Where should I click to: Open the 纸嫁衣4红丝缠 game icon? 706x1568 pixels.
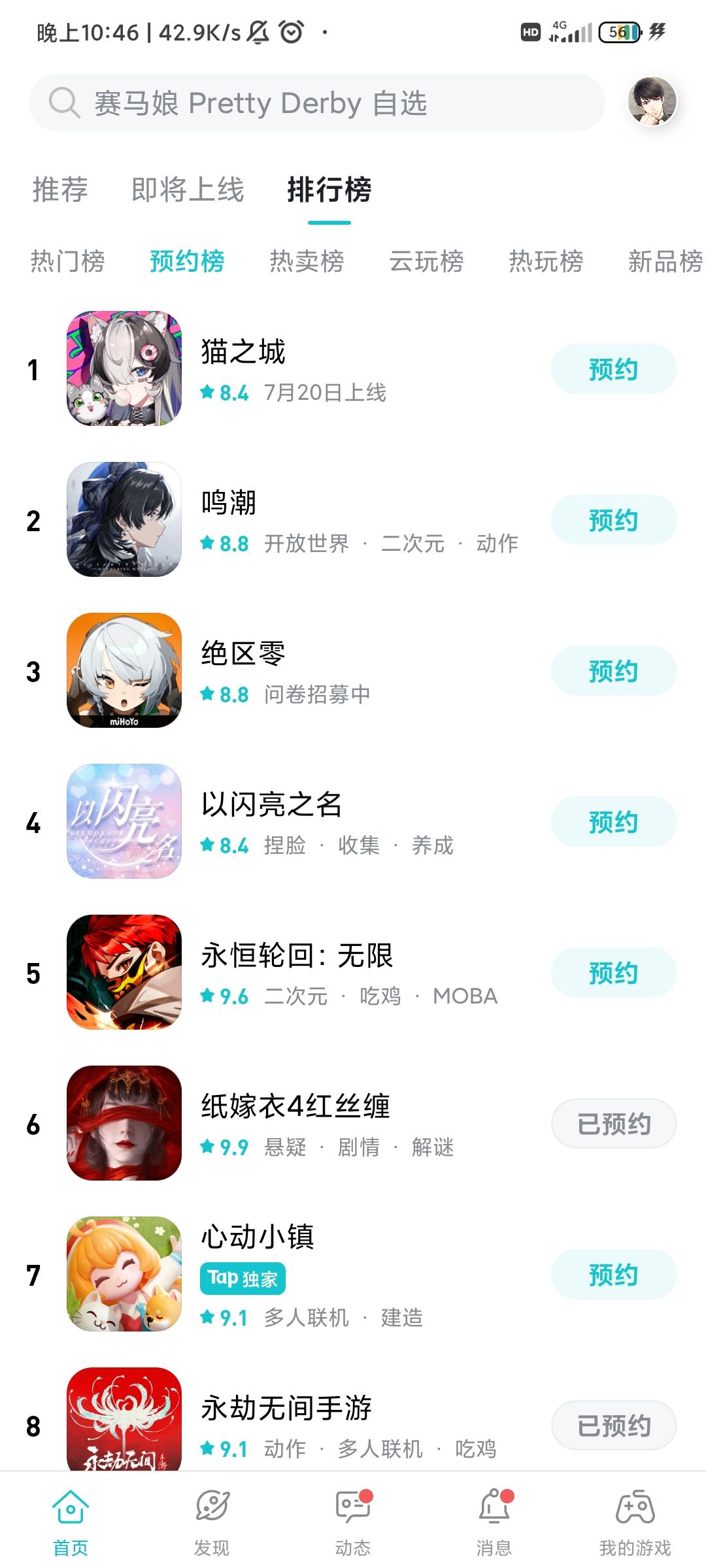tap(124, 1125)
